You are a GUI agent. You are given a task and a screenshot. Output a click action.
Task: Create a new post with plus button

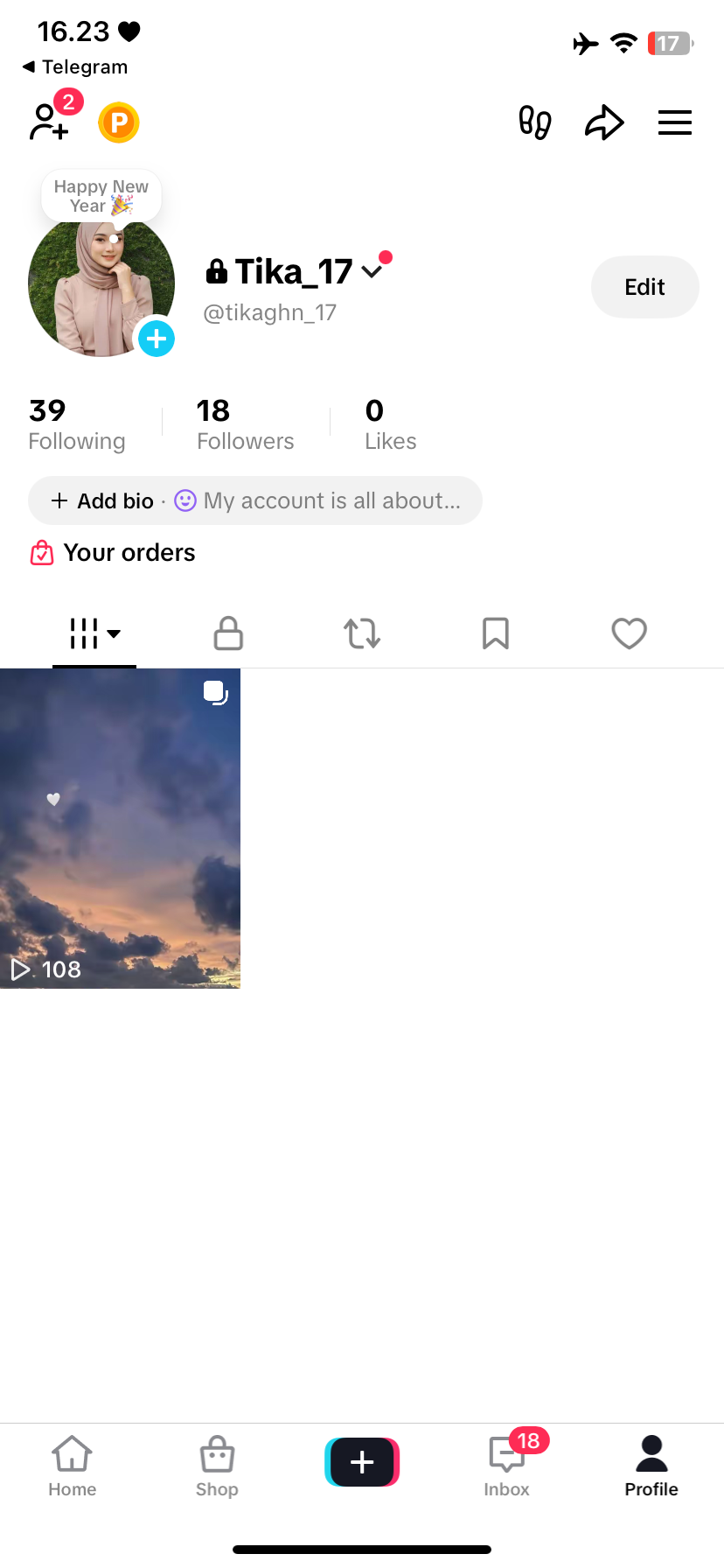coord(362,1462)
